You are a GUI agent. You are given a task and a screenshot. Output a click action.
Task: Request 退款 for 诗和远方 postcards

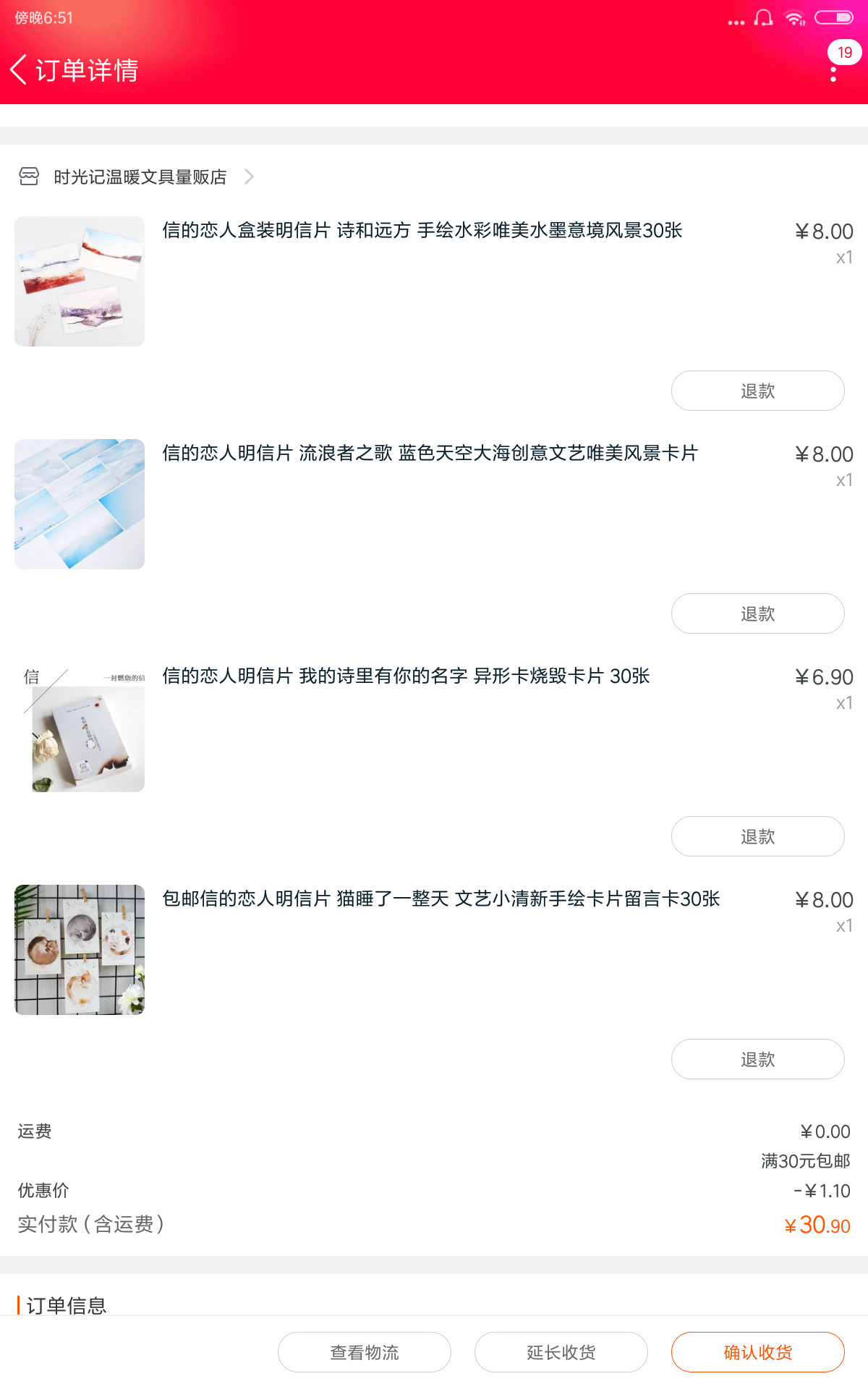(x=757, y=391)
